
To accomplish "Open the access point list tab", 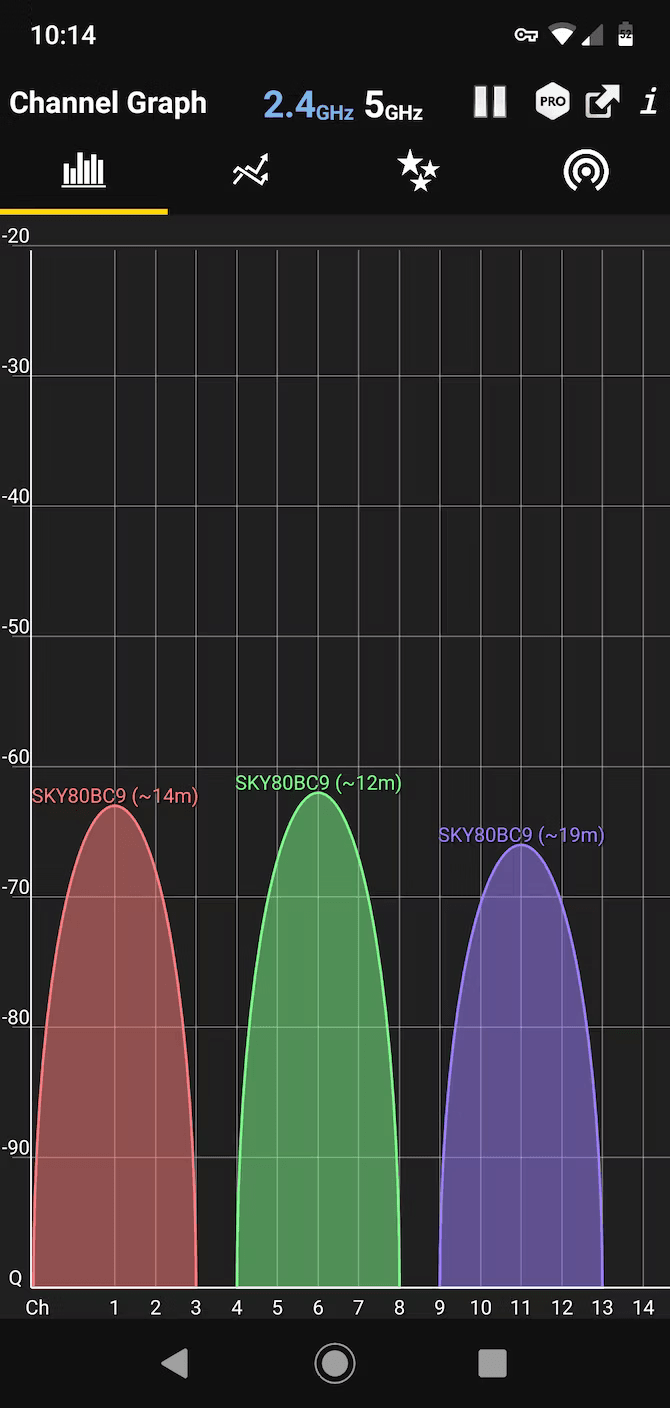I will 585,172.
